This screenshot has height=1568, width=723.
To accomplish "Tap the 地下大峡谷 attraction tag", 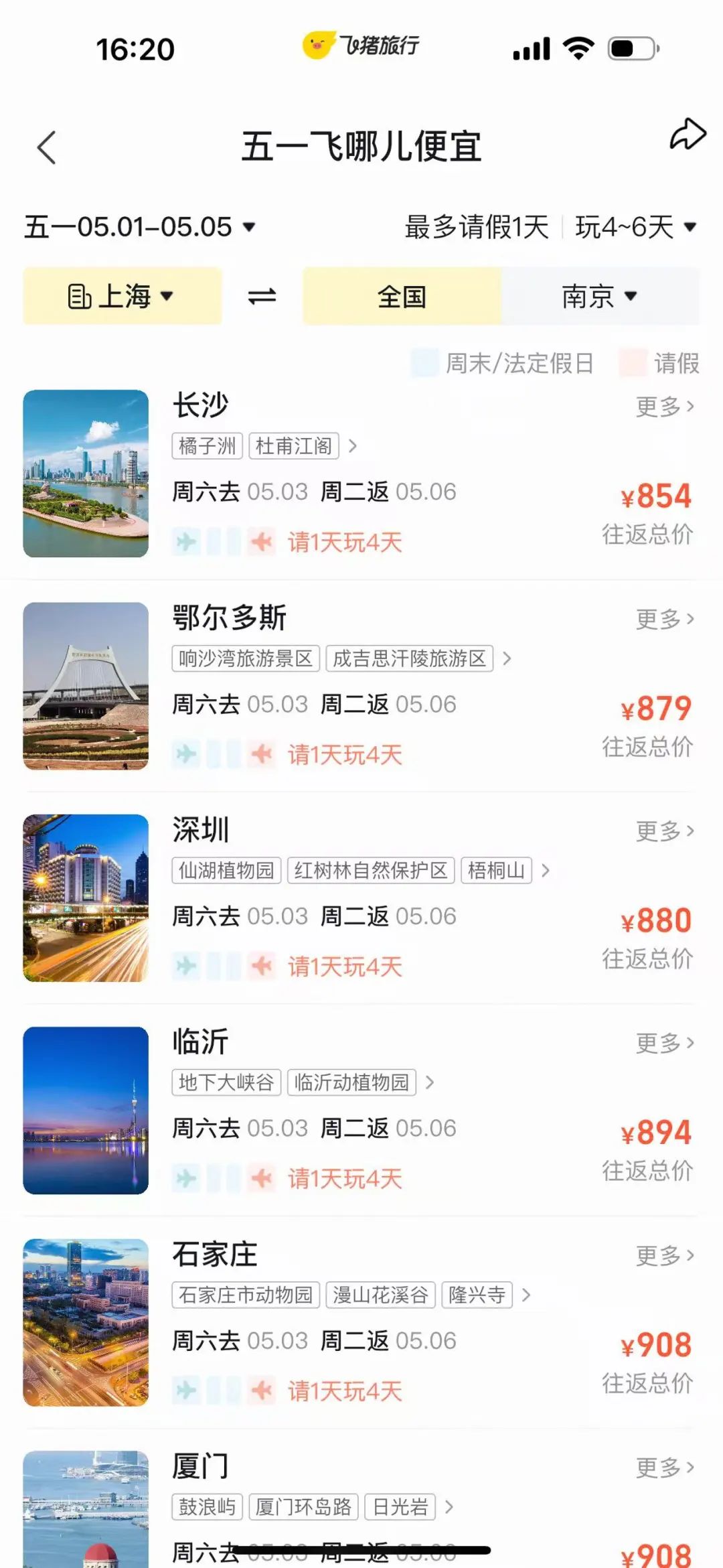I will click(x=226, y=1082).
